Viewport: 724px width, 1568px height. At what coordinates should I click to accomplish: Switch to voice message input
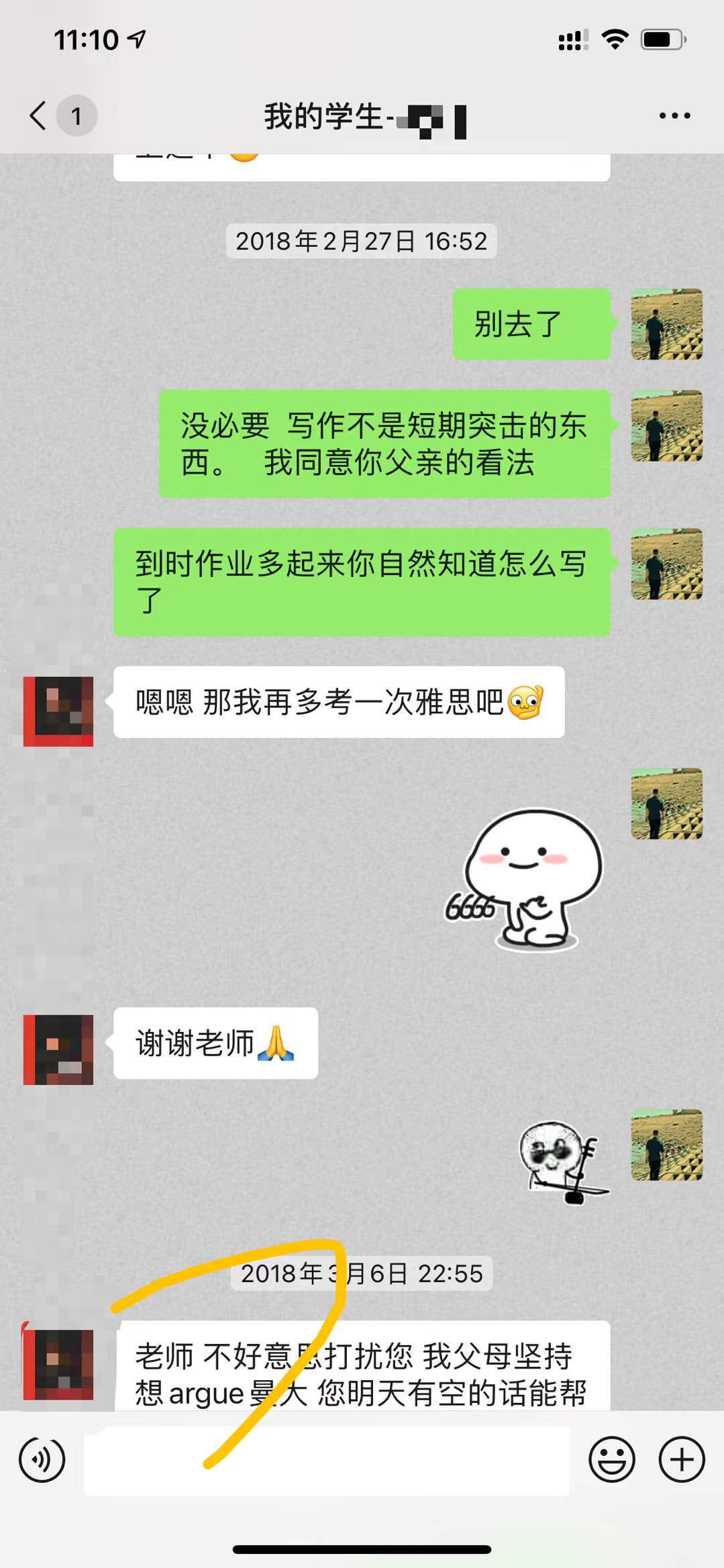(42, 1459)
